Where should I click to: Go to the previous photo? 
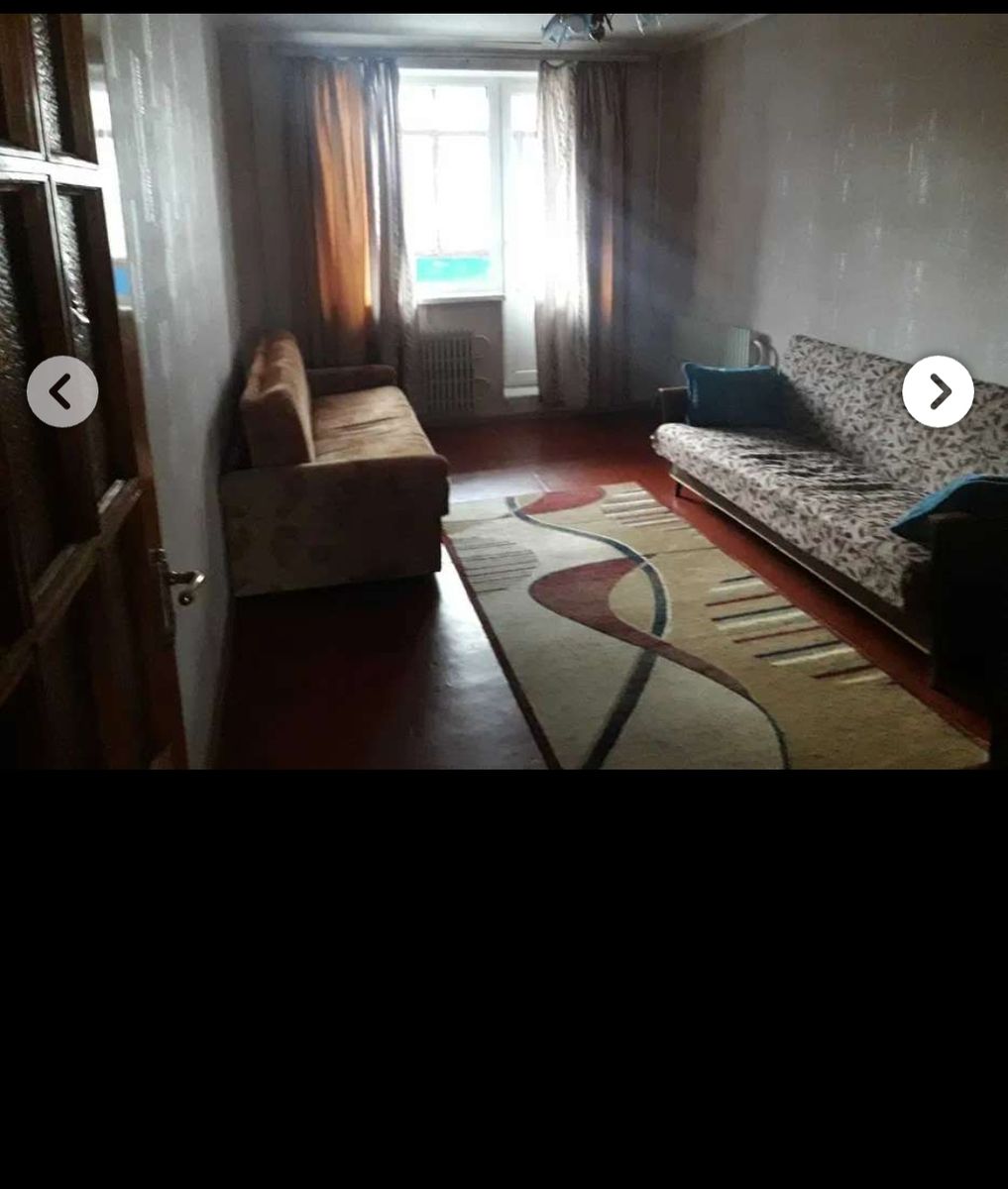(x=62, y=391)
